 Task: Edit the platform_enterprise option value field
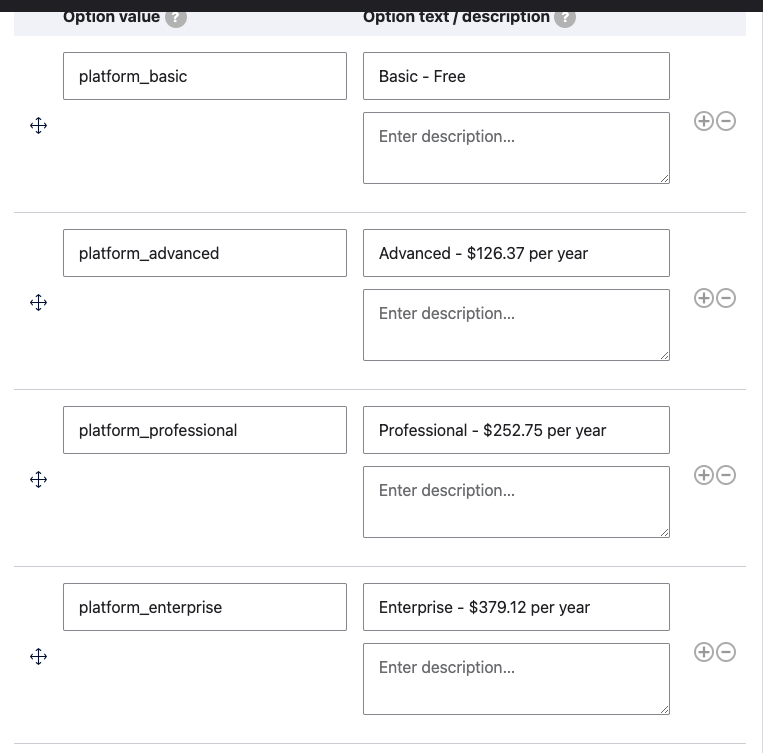pyautogui.click(x=204, y=607)
